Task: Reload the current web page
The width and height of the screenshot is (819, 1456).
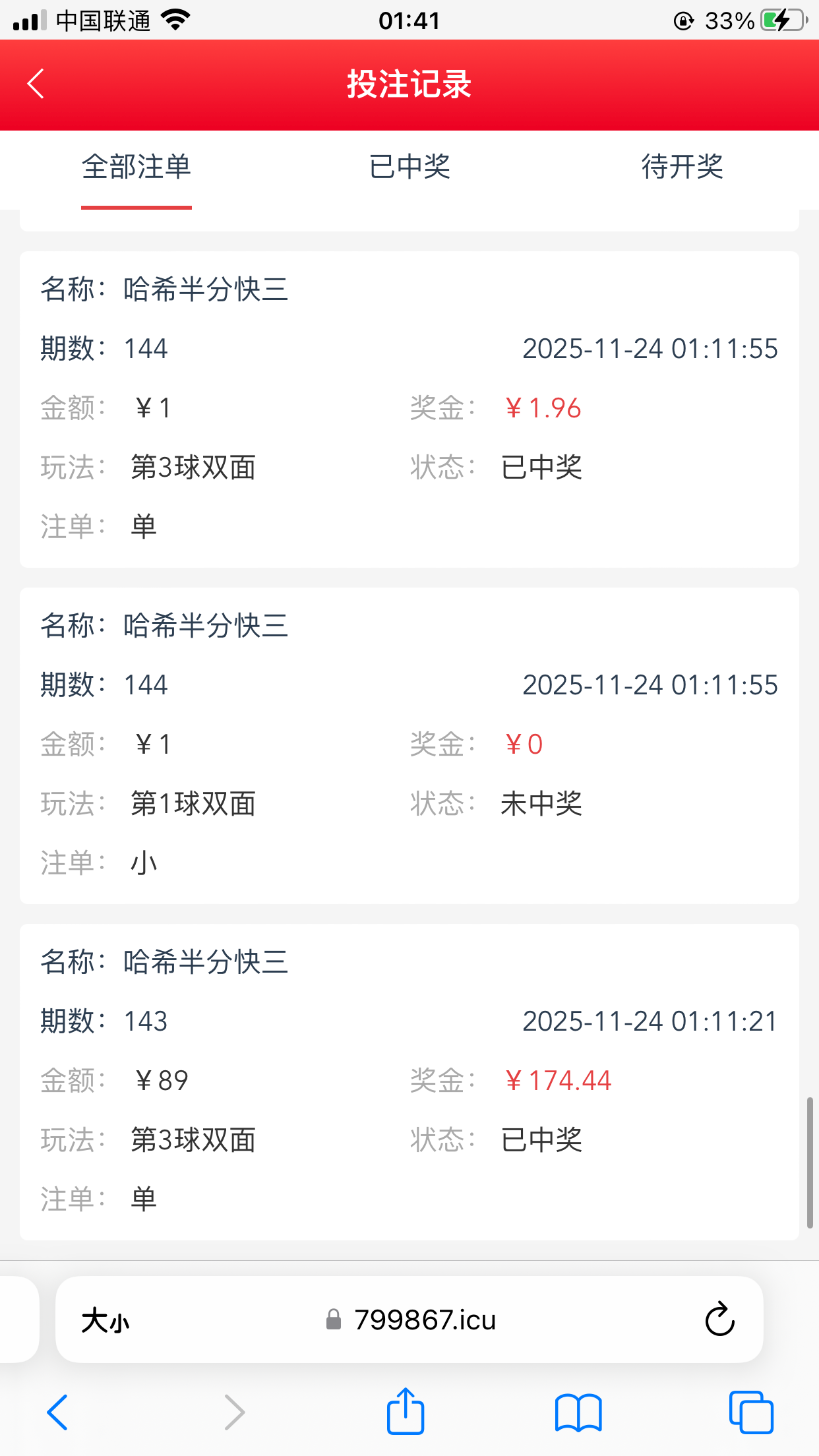Action: pos(719,1319)
